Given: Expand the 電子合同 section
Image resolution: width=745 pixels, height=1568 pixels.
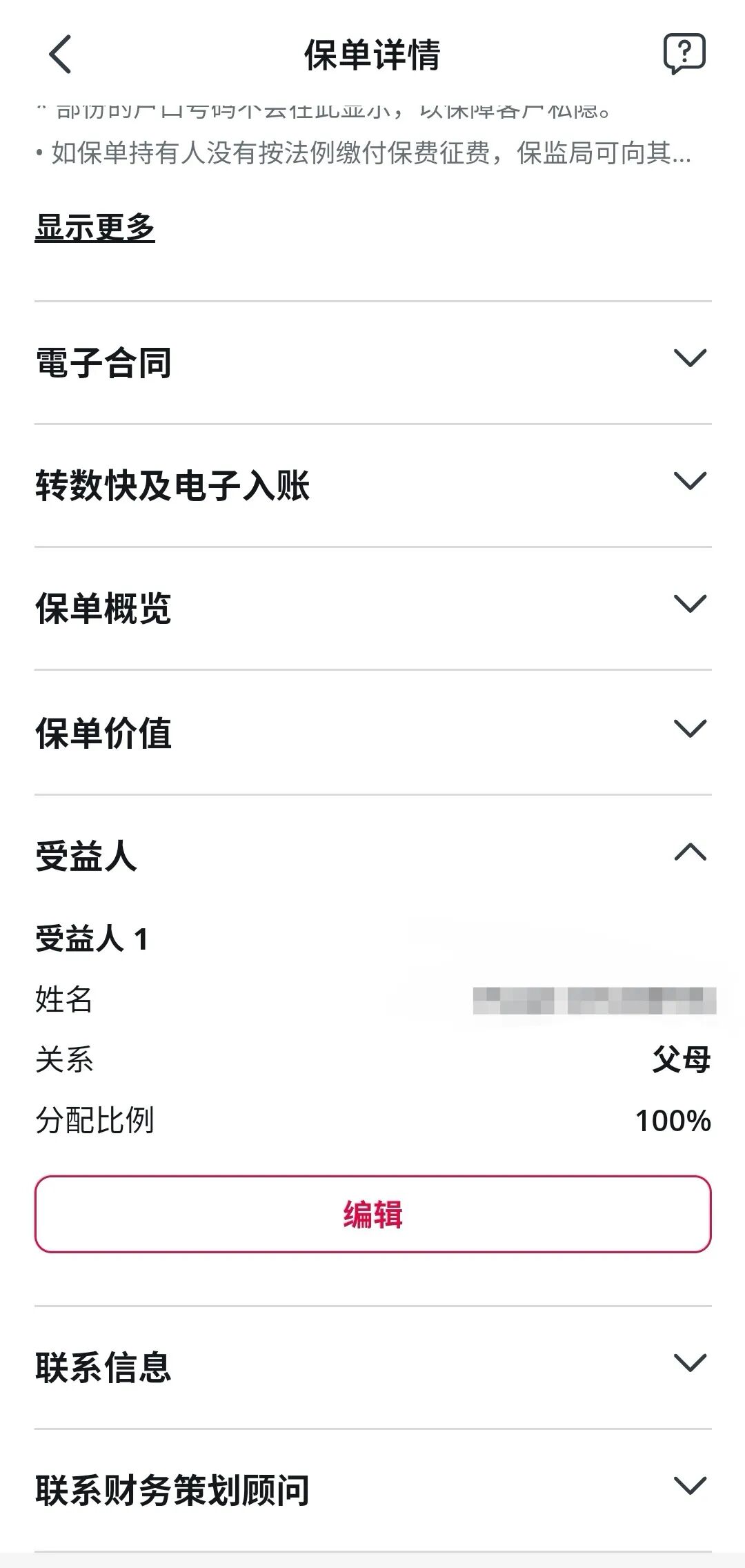Looking at the screenshot, I should pos(372,362).
